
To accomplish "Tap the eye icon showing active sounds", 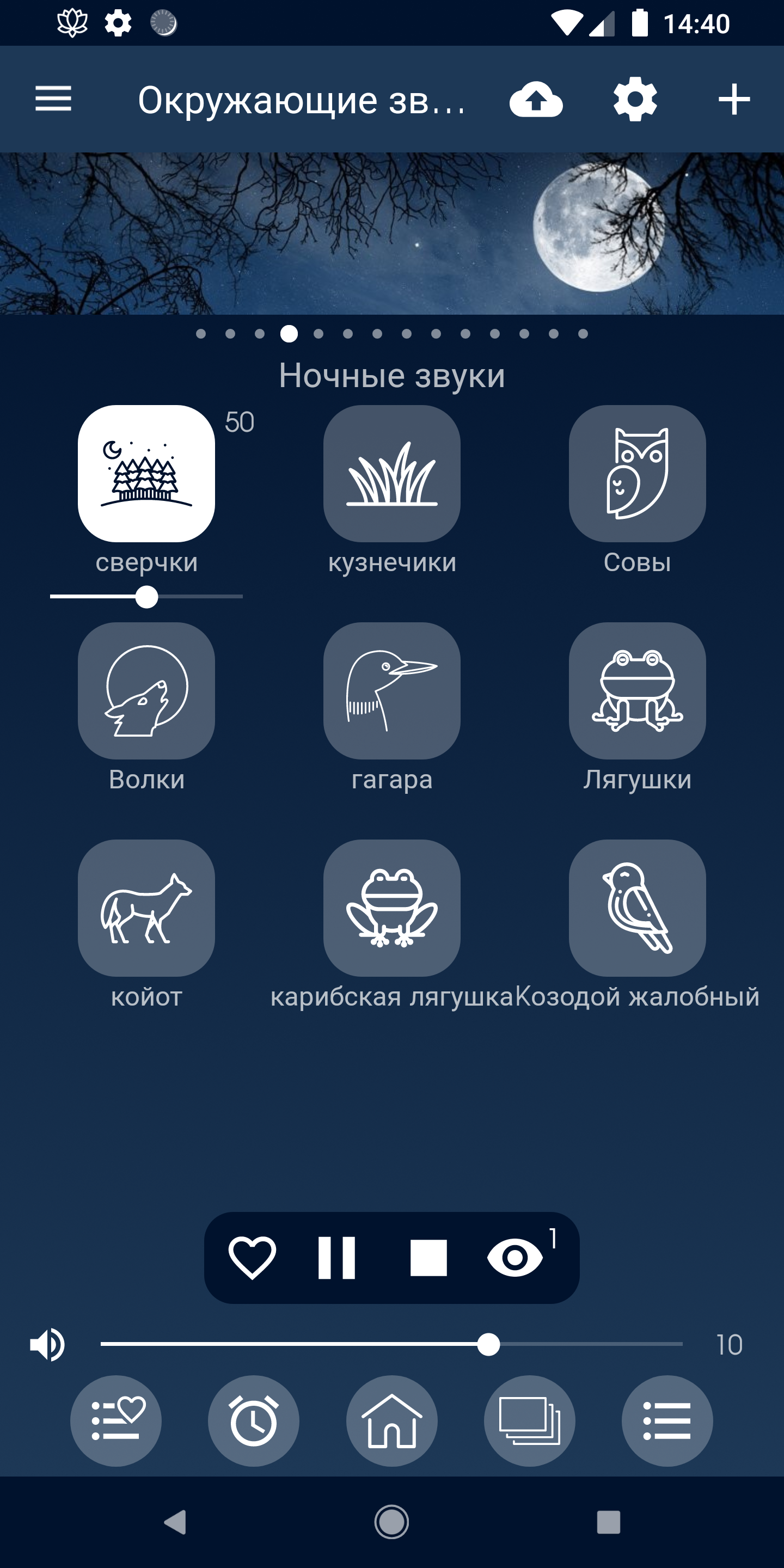I will coord(515,1258).
